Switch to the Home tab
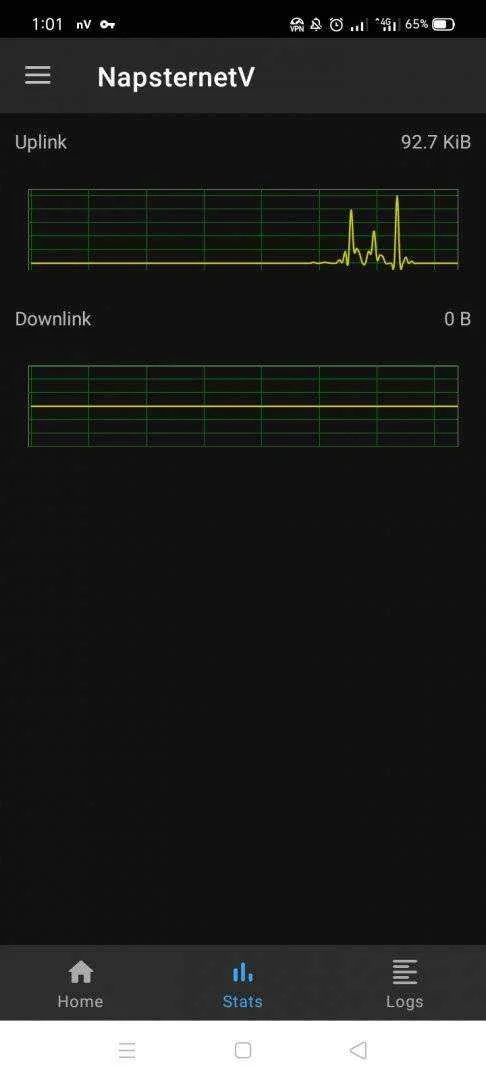The image size is (486, 1080). (81, 984)
